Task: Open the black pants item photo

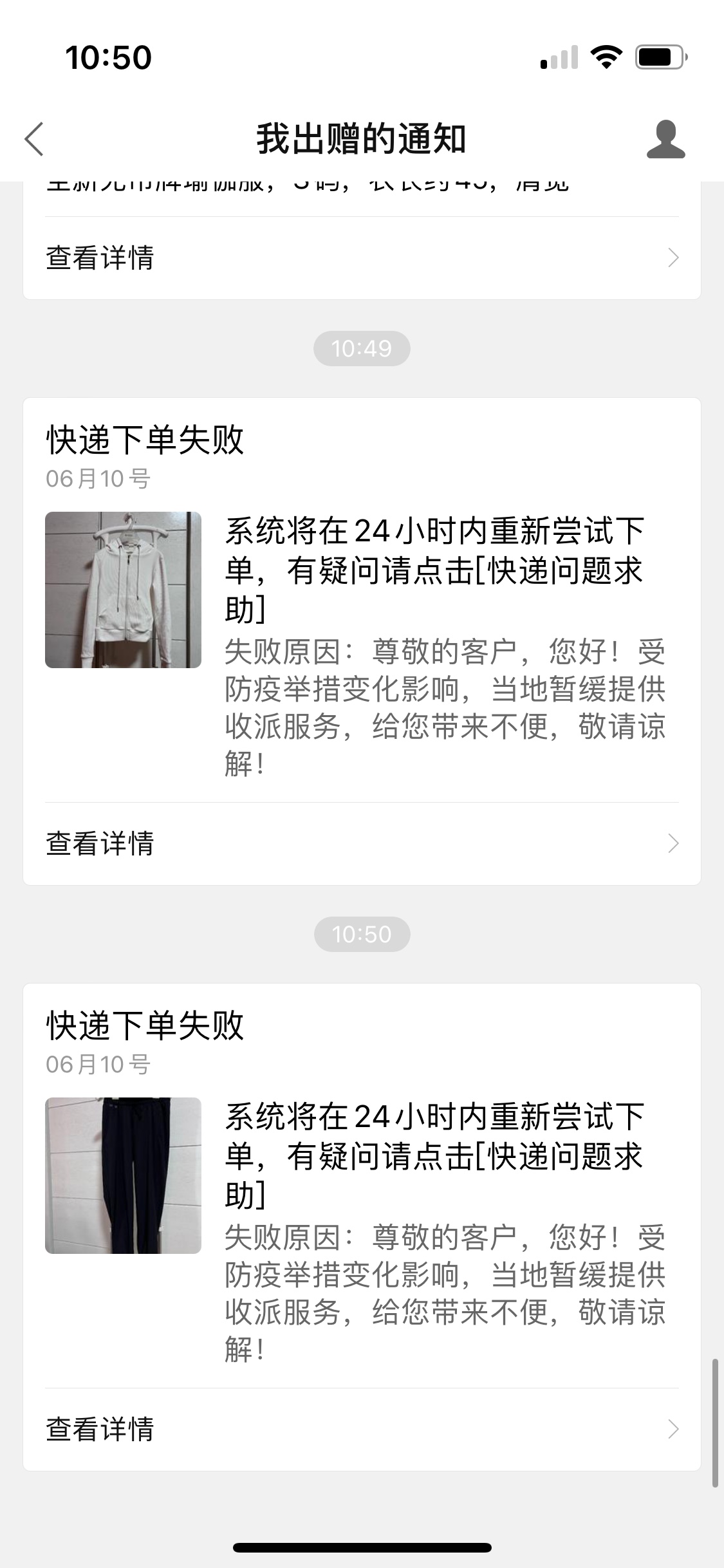Action: [x=123, y=1175]
